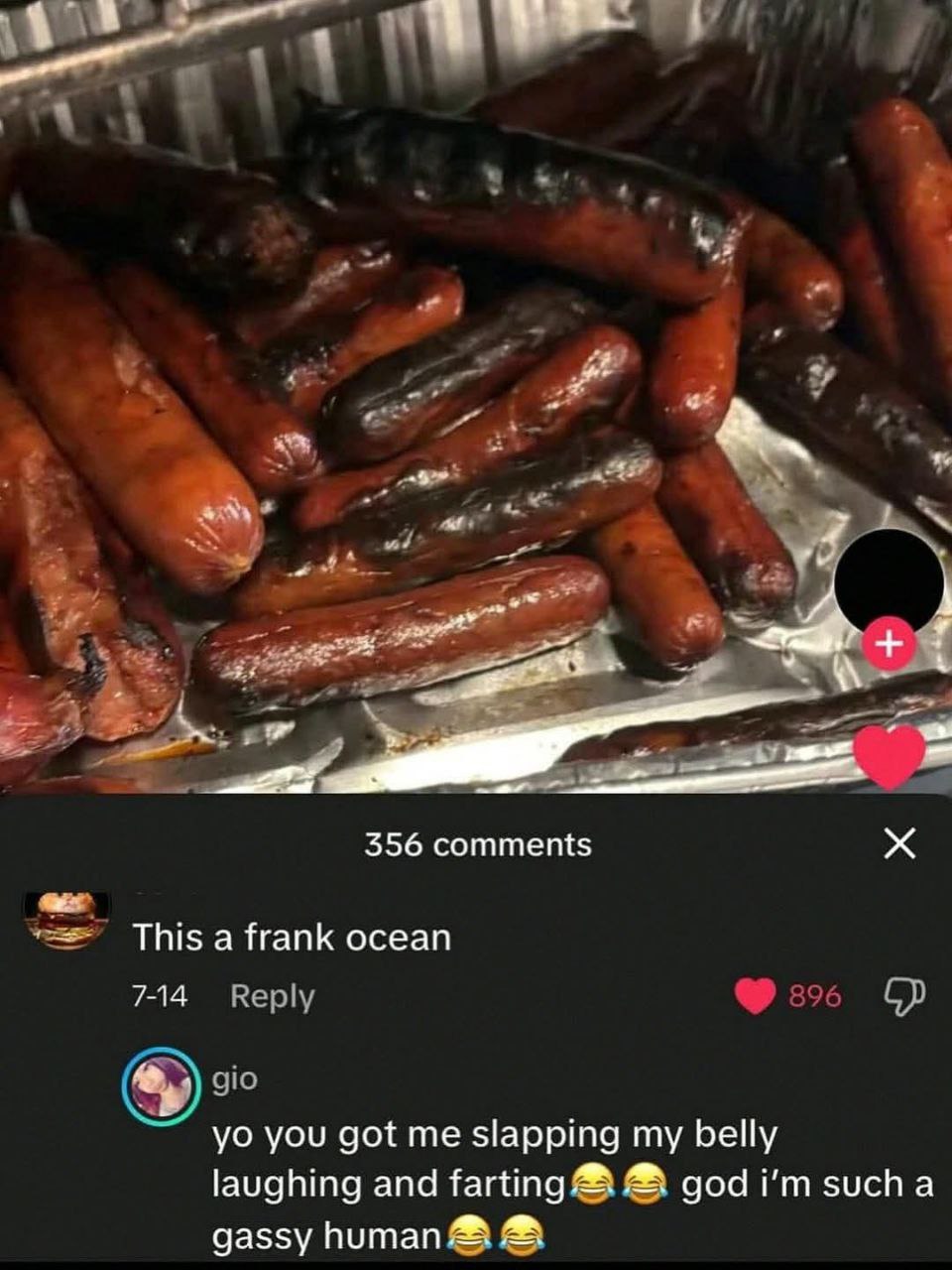Screen dimensions: 952x1270
Task: Reply to the "This a frank ocean" comment
Action: [x=272, y=995]
